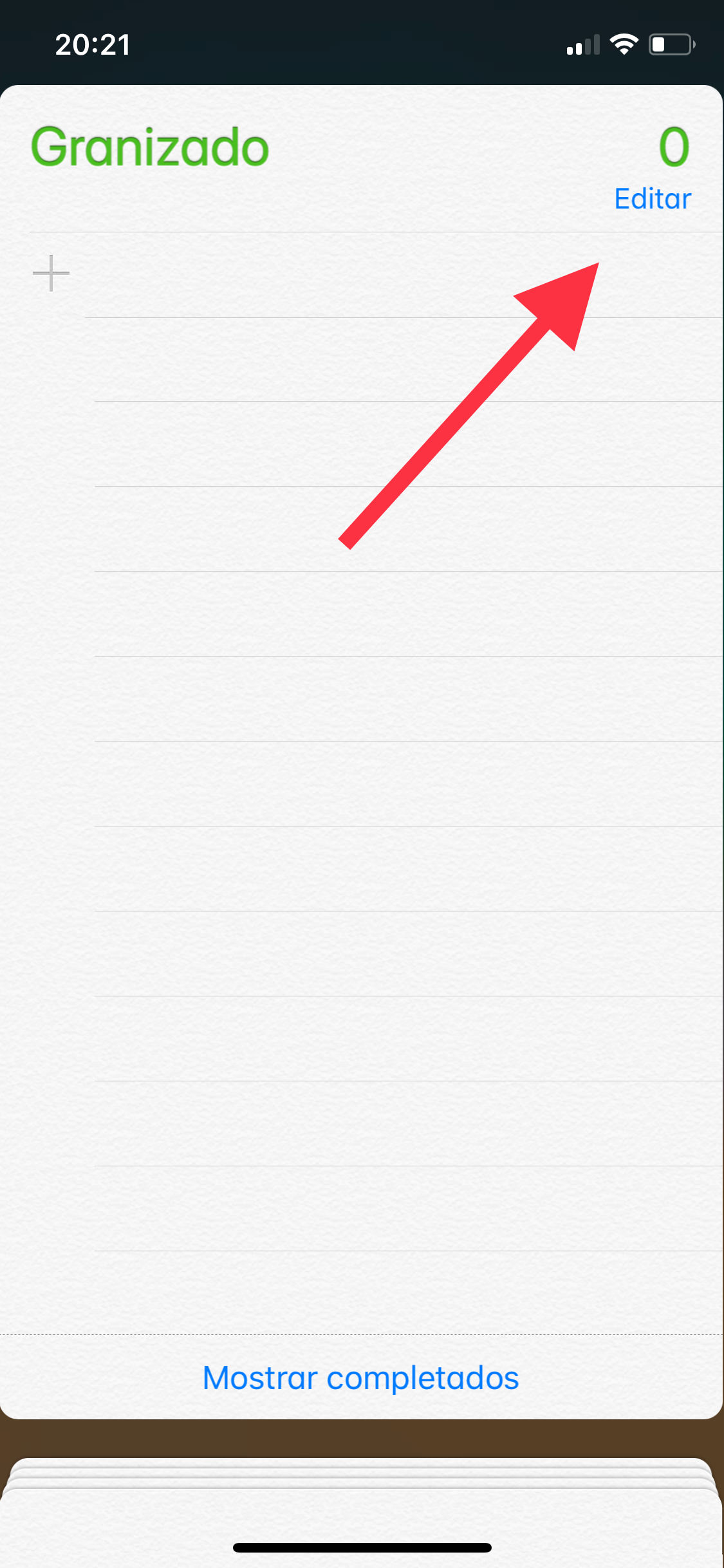The width and height of the screenshot is (724, 1568).
Task: Tap Editar to edit the Granizado list
Action: (x=652, y=199)
